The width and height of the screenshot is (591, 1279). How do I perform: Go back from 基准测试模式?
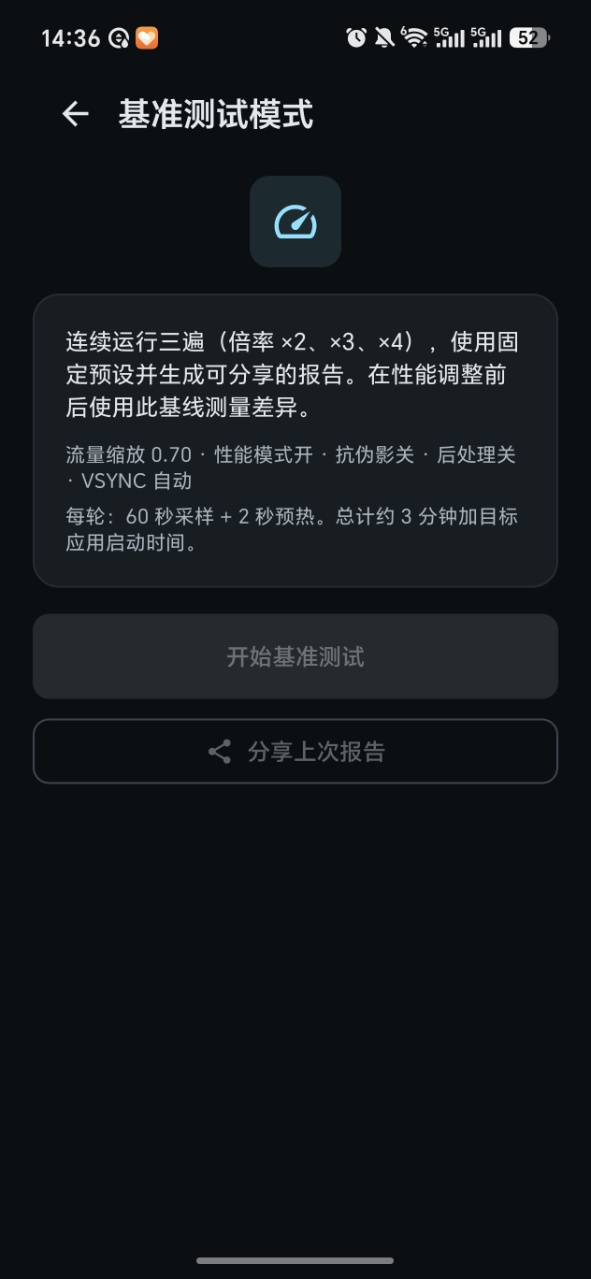click(75, 114)
